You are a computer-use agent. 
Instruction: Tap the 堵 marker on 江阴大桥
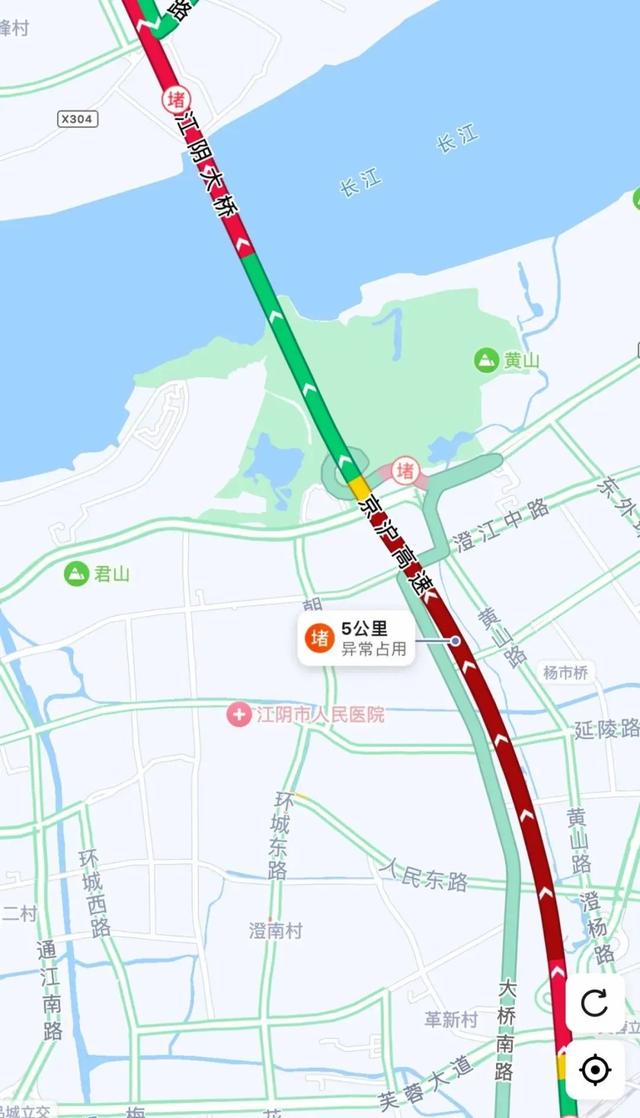click(176, 98)
